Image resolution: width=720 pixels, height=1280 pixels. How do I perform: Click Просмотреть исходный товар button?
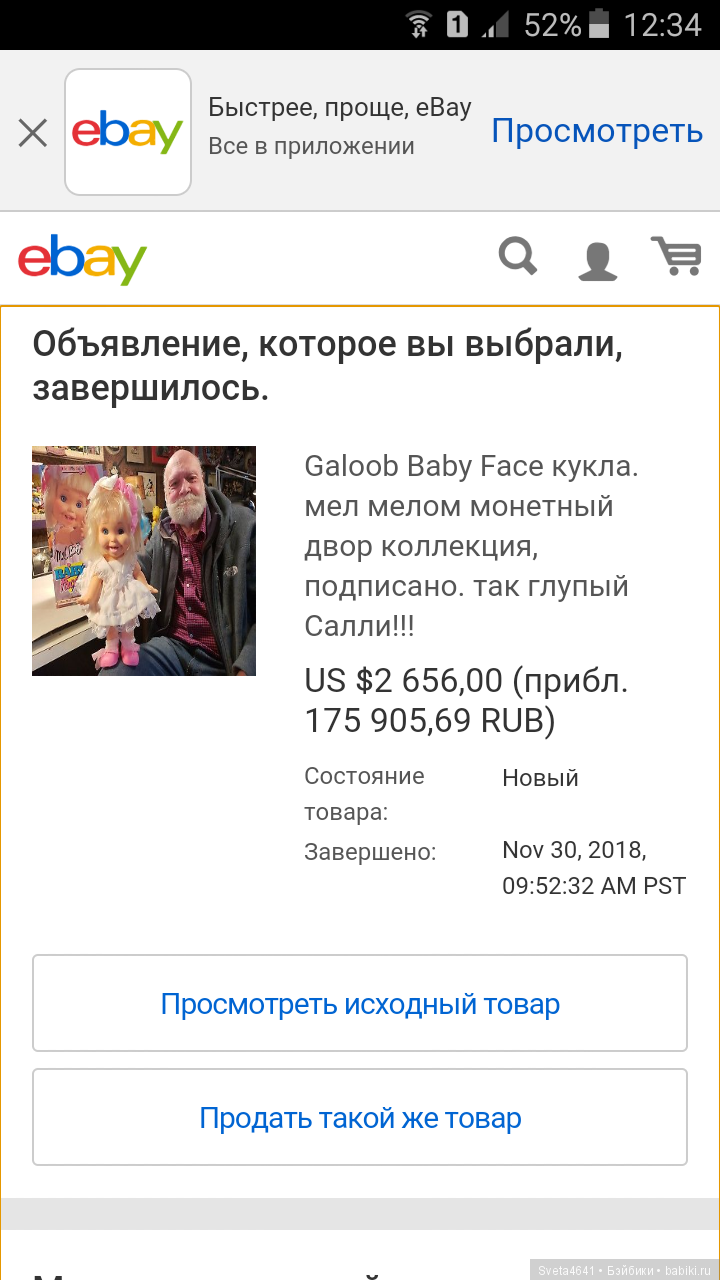point(360,1003)
